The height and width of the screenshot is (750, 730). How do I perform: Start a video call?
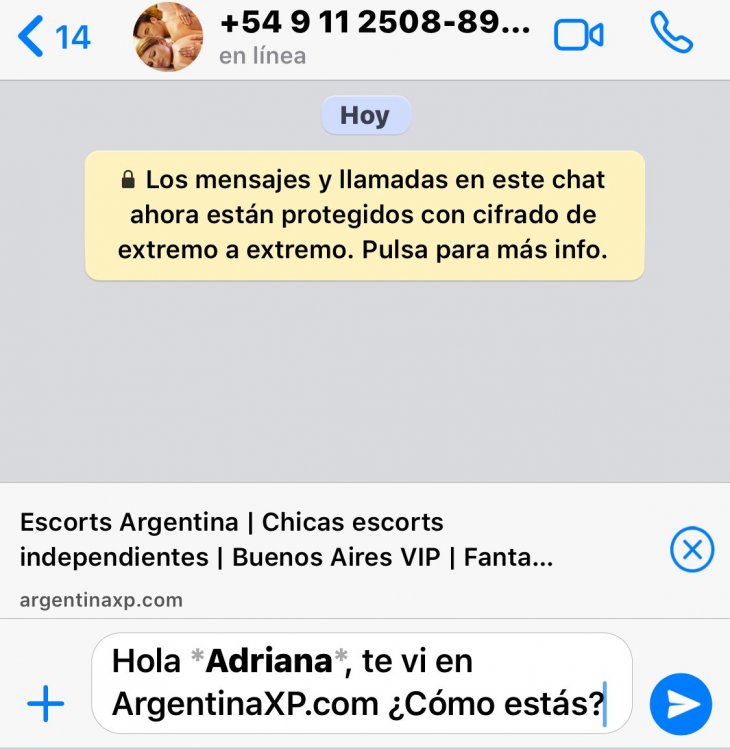[x=579, y=36]
